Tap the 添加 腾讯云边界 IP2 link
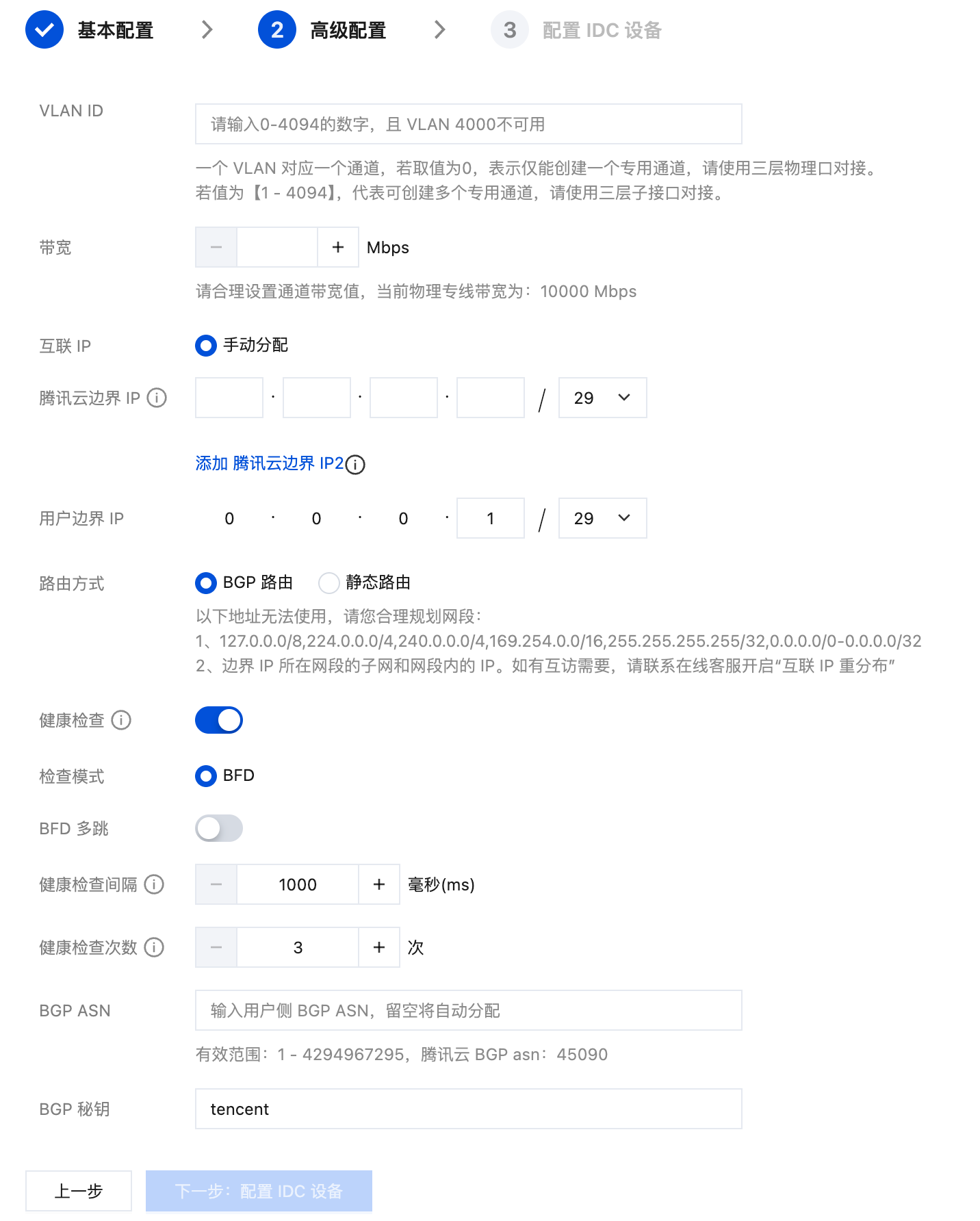 [270, 463]
